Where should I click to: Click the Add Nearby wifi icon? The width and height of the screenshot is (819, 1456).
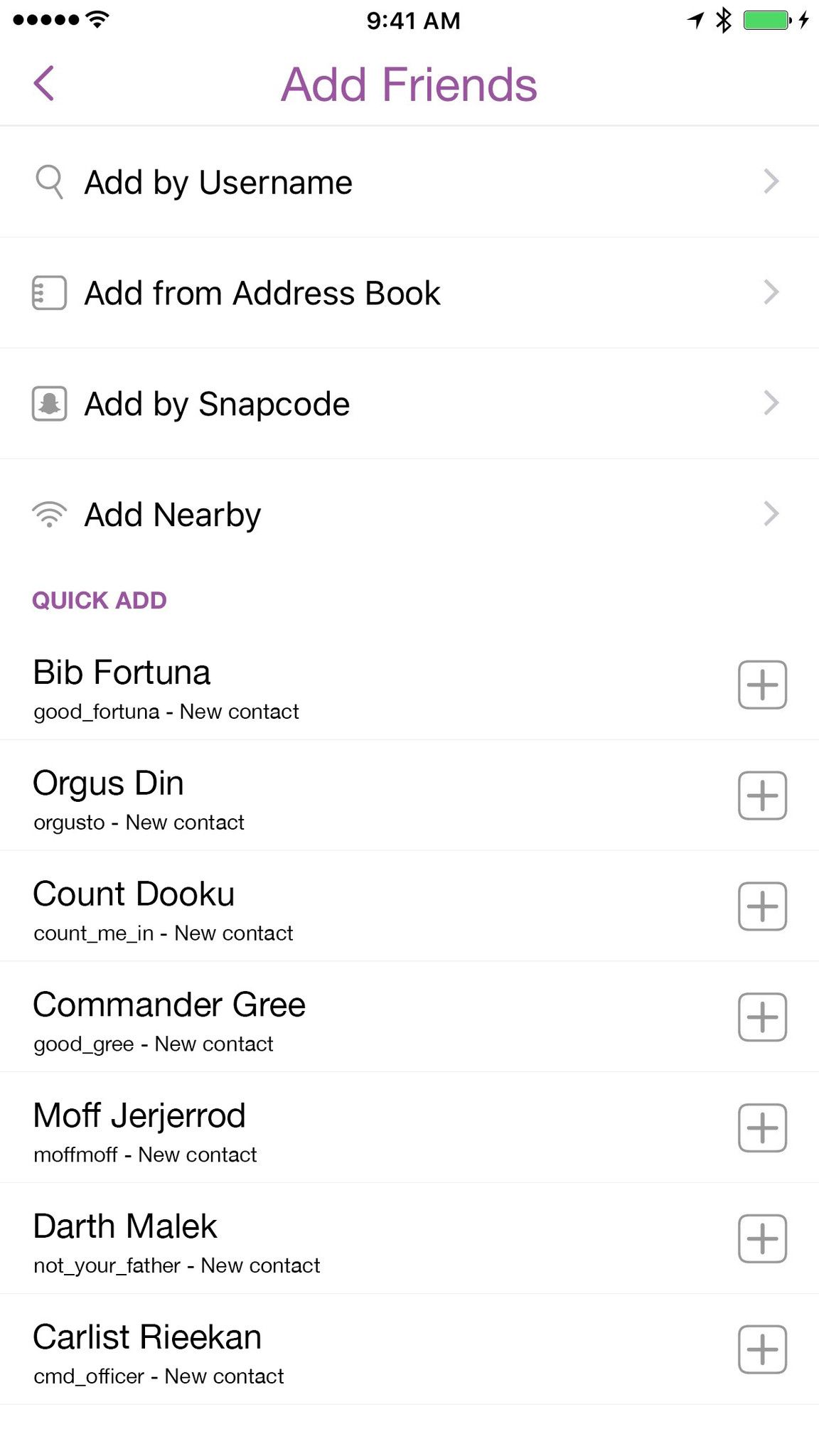click(x=48, y=514)
